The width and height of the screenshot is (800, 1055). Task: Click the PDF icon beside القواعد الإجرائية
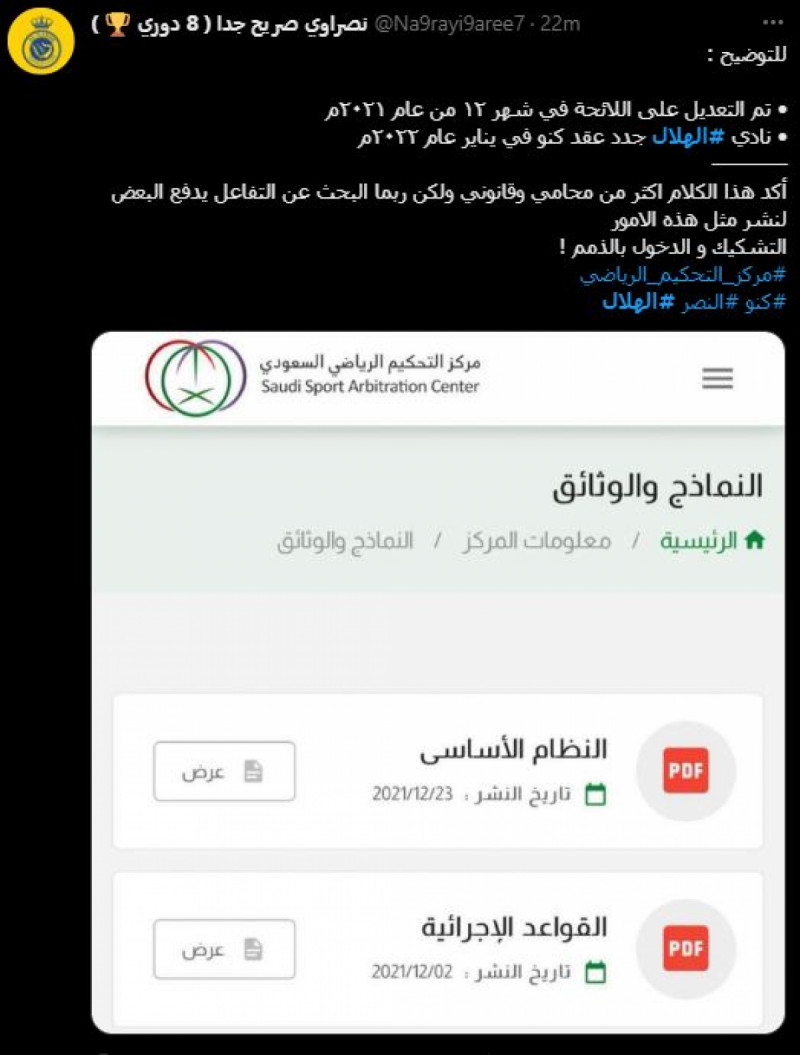tap(685, 947)
